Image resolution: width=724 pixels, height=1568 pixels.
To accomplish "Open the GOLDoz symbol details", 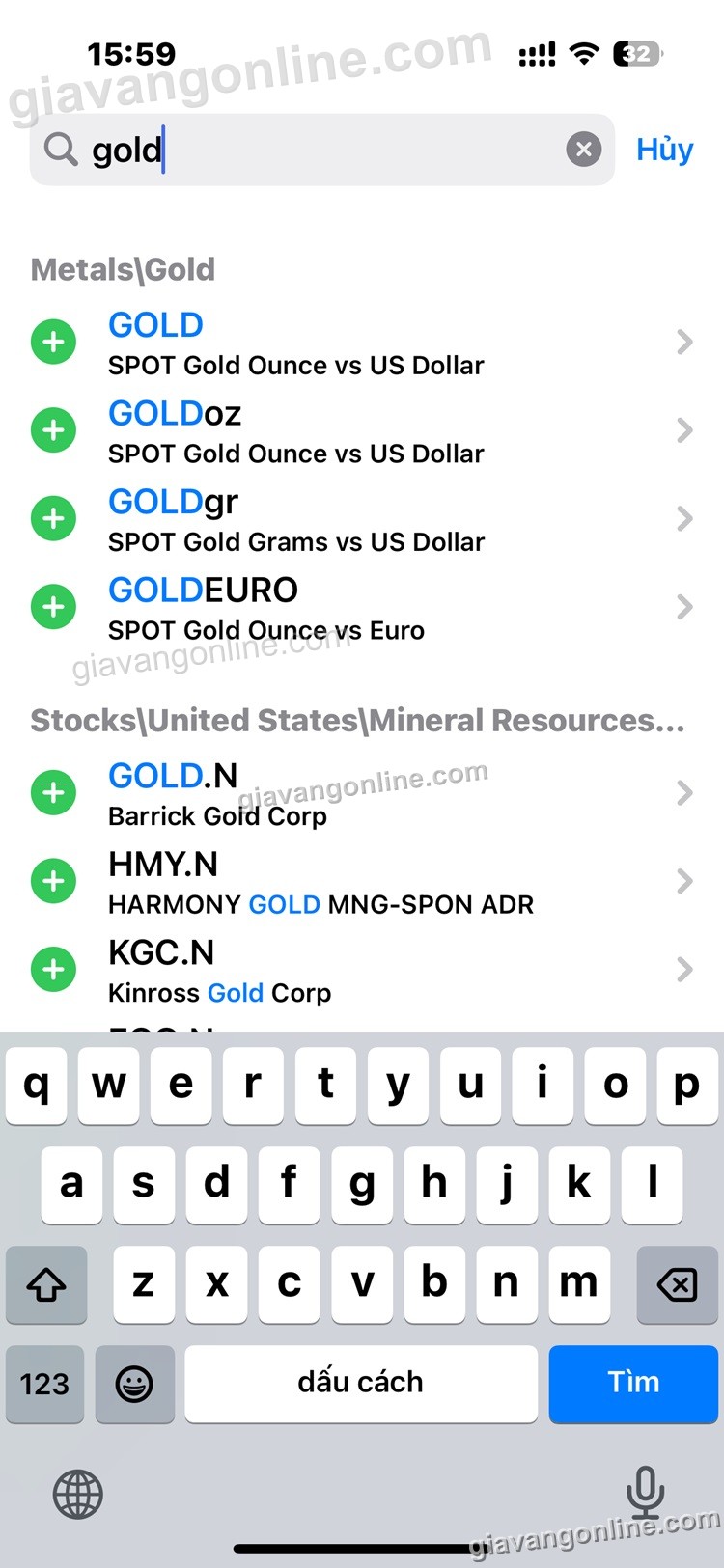I will (386, 431).
